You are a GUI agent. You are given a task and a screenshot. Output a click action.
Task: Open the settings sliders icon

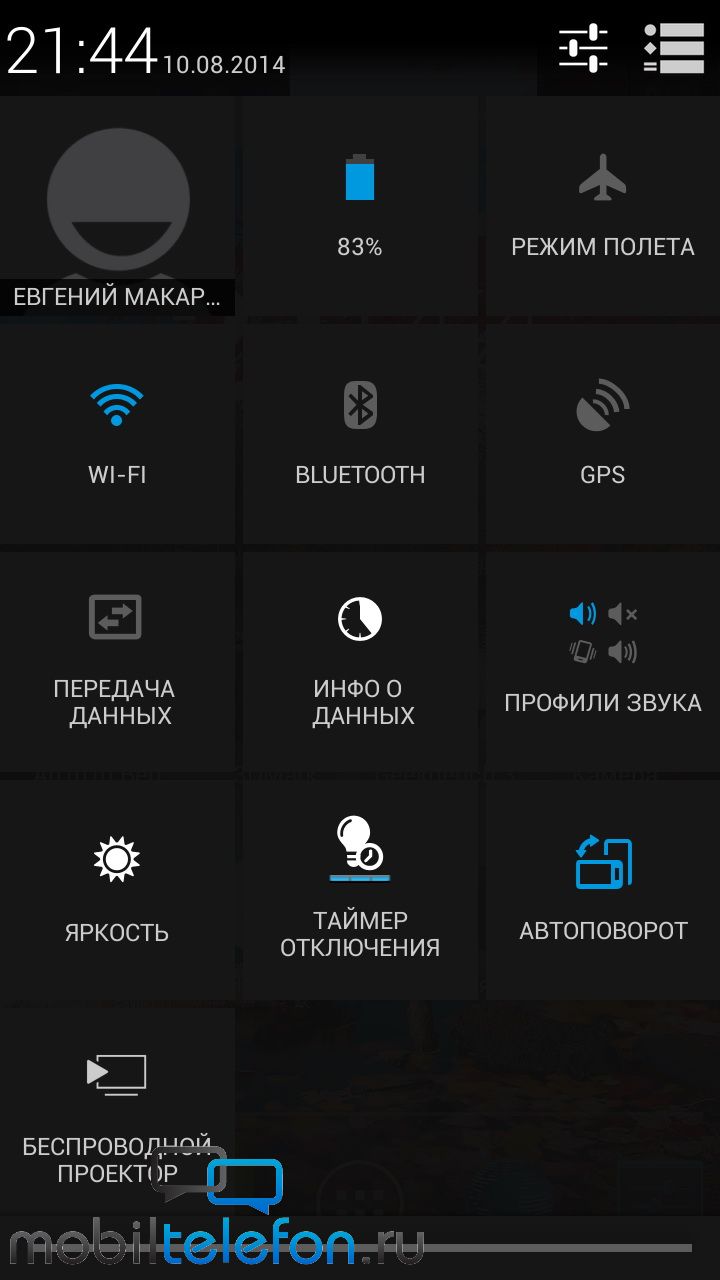(583, 47)
